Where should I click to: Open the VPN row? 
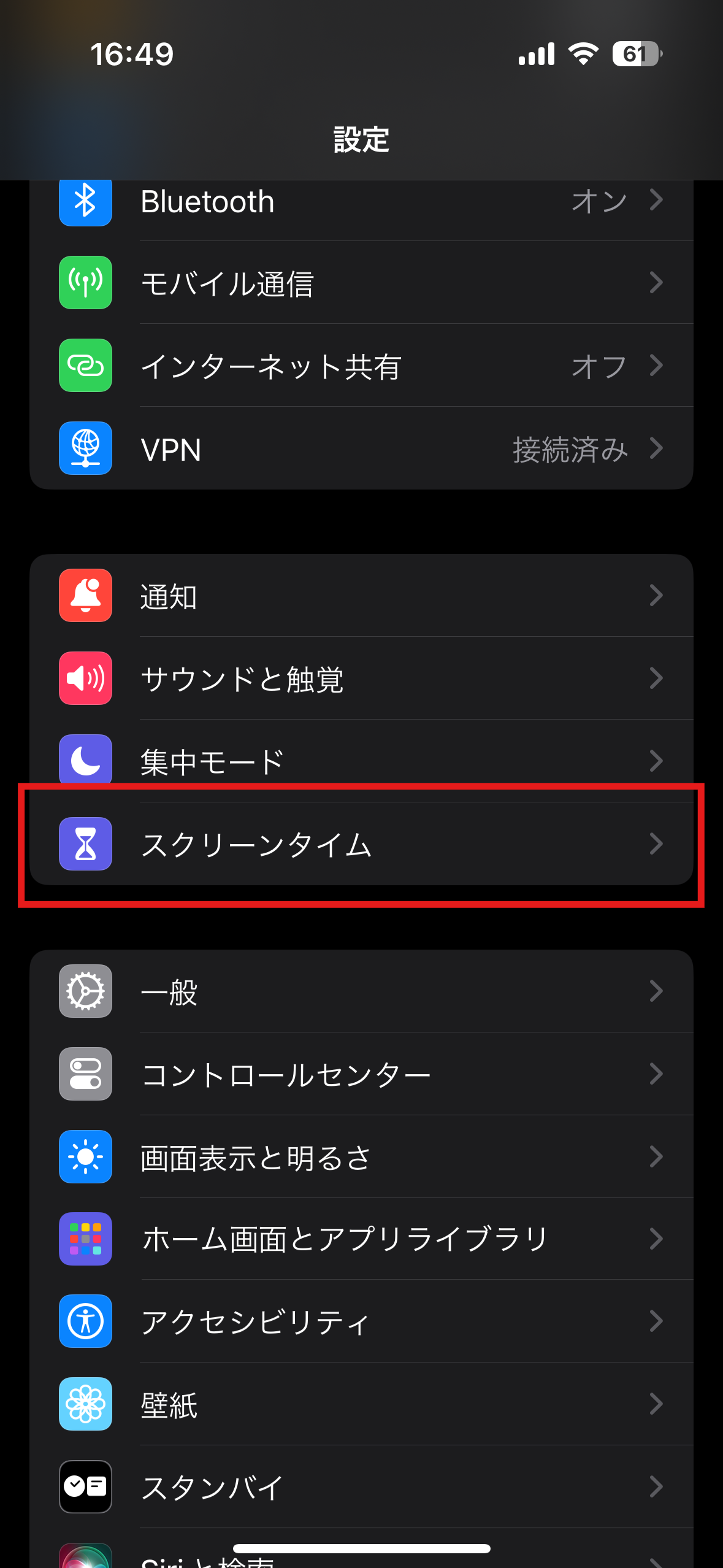point(361,448)
